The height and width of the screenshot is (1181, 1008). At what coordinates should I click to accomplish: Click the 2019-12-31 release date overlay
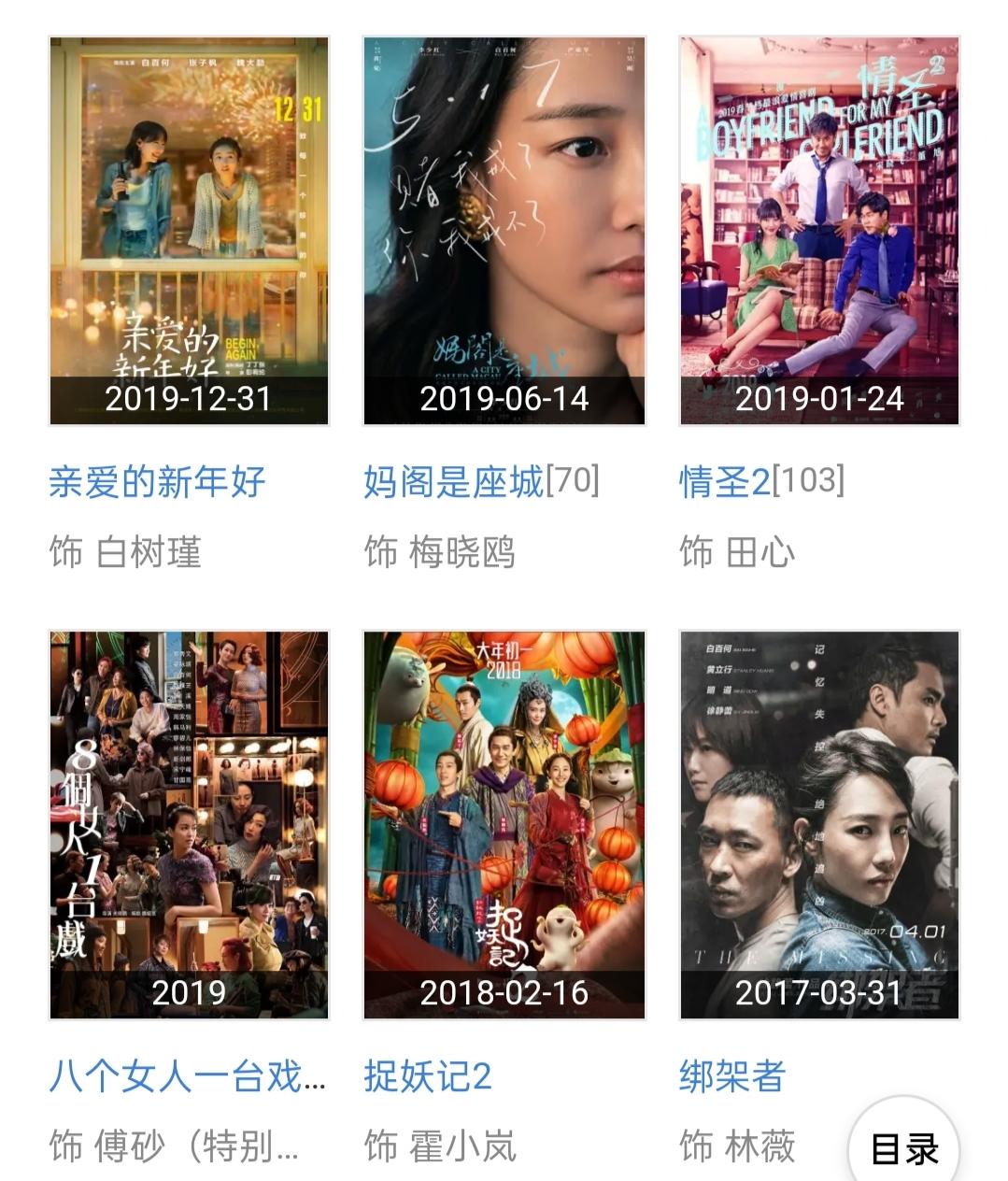click(187, 403)
